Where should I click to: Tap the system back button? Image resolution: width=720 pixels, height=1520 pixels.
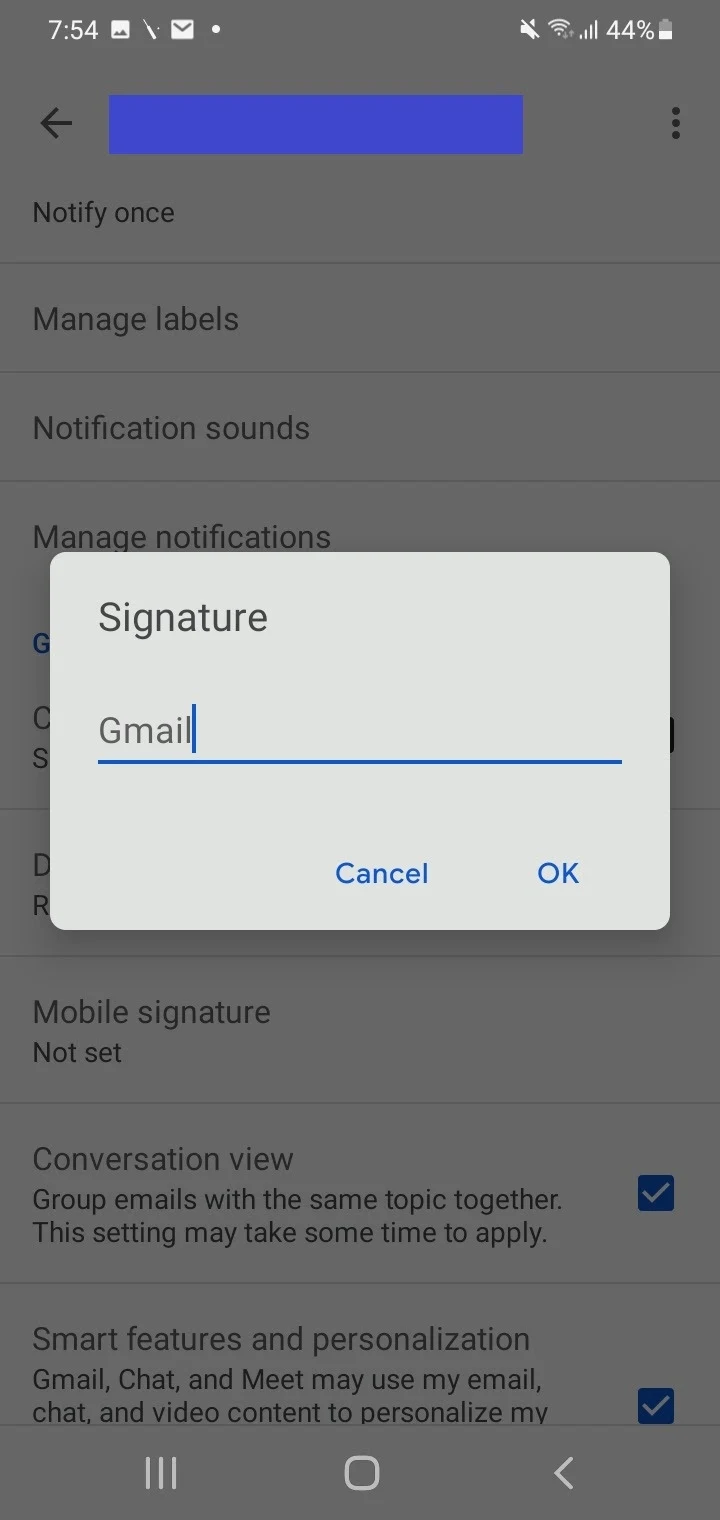coord(564,1473)
